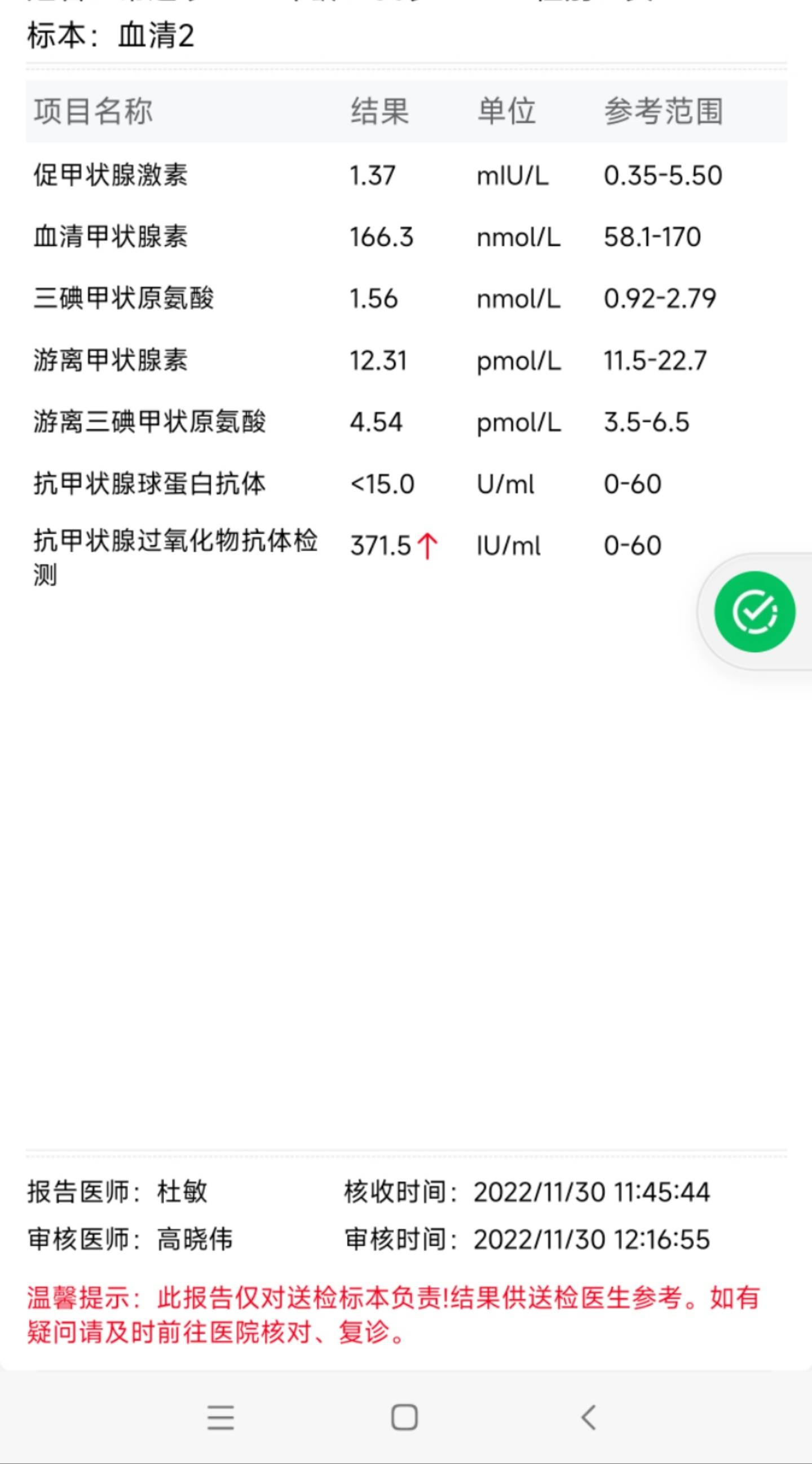This screenshot has height=1464, width=812.
Task: Select the 结果 column header
Action: [x=379, y=112]
